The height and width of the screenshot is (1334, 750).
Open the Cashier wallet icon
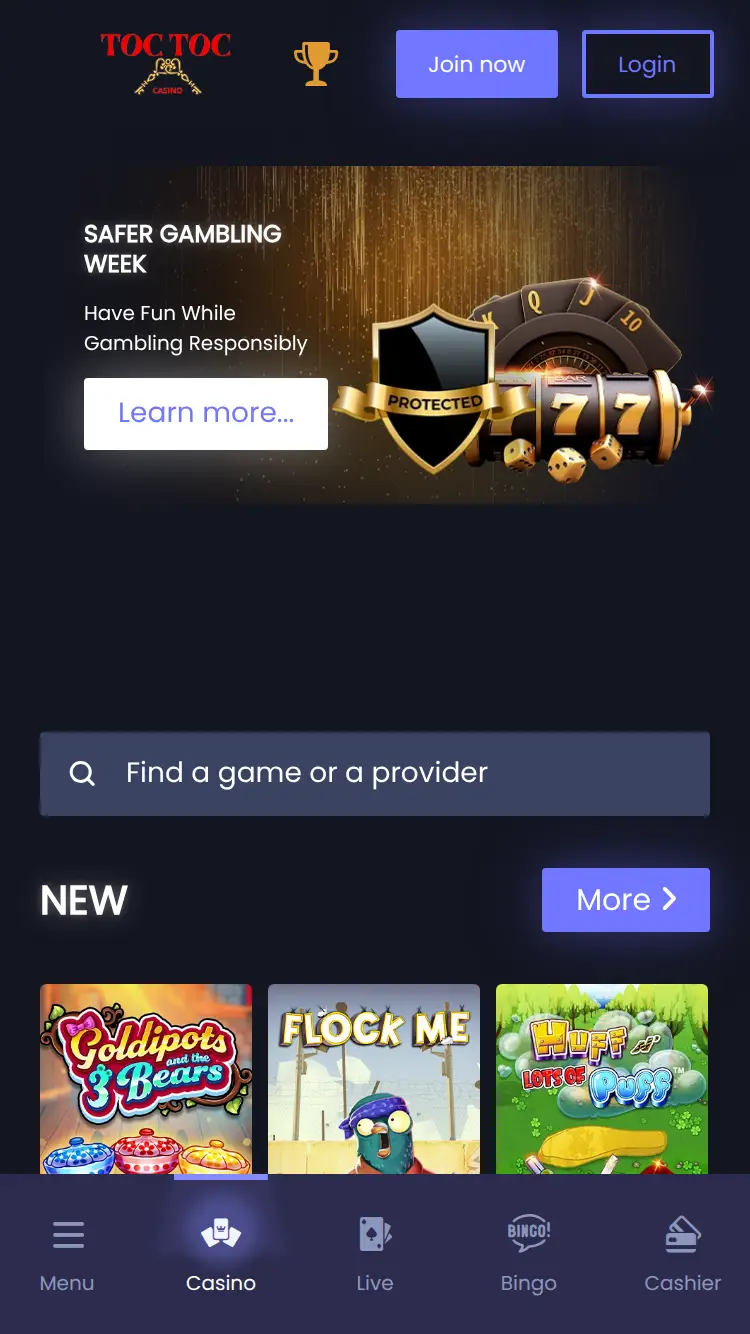pos(682,1233)
